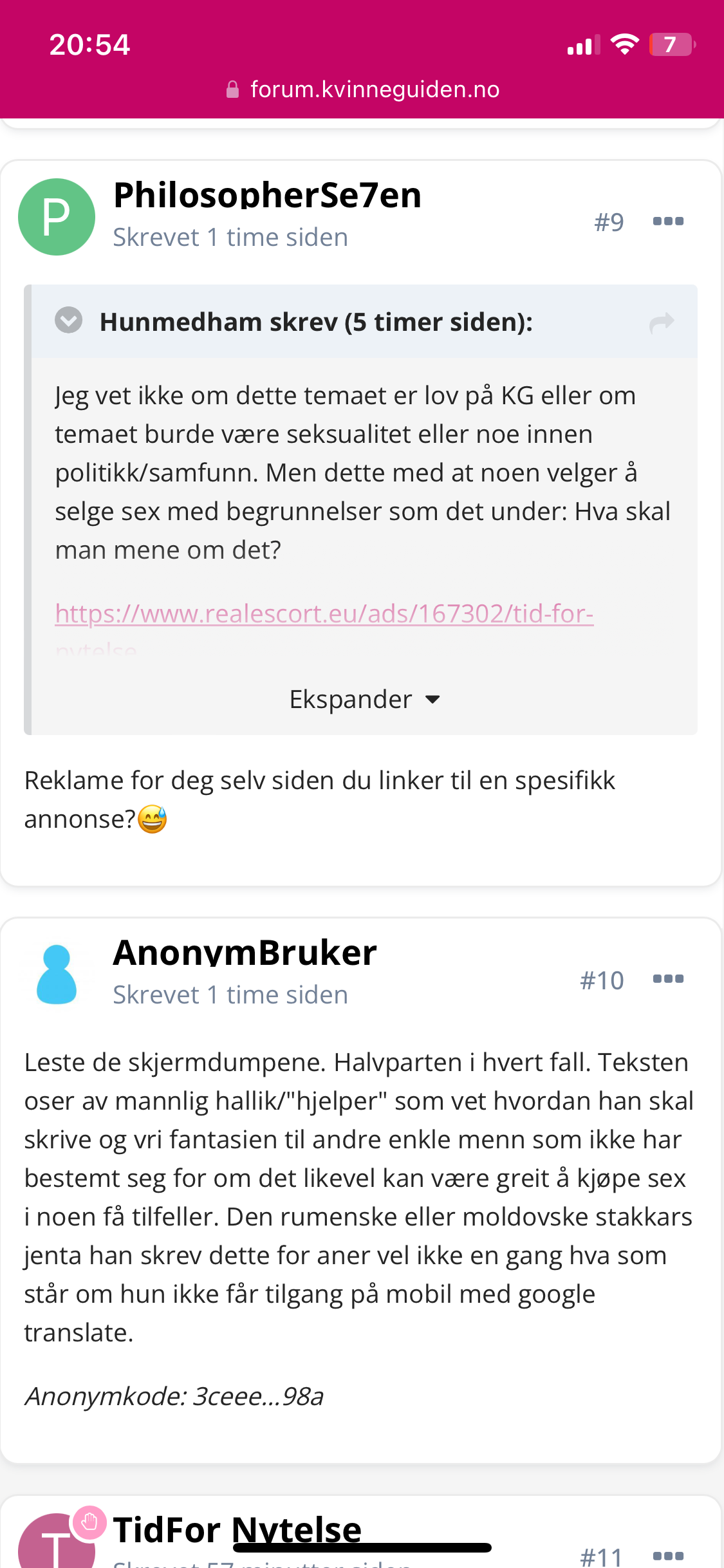Open options menu for post #10
This screenshot has height=1568, width=724.
coord(668,979)
